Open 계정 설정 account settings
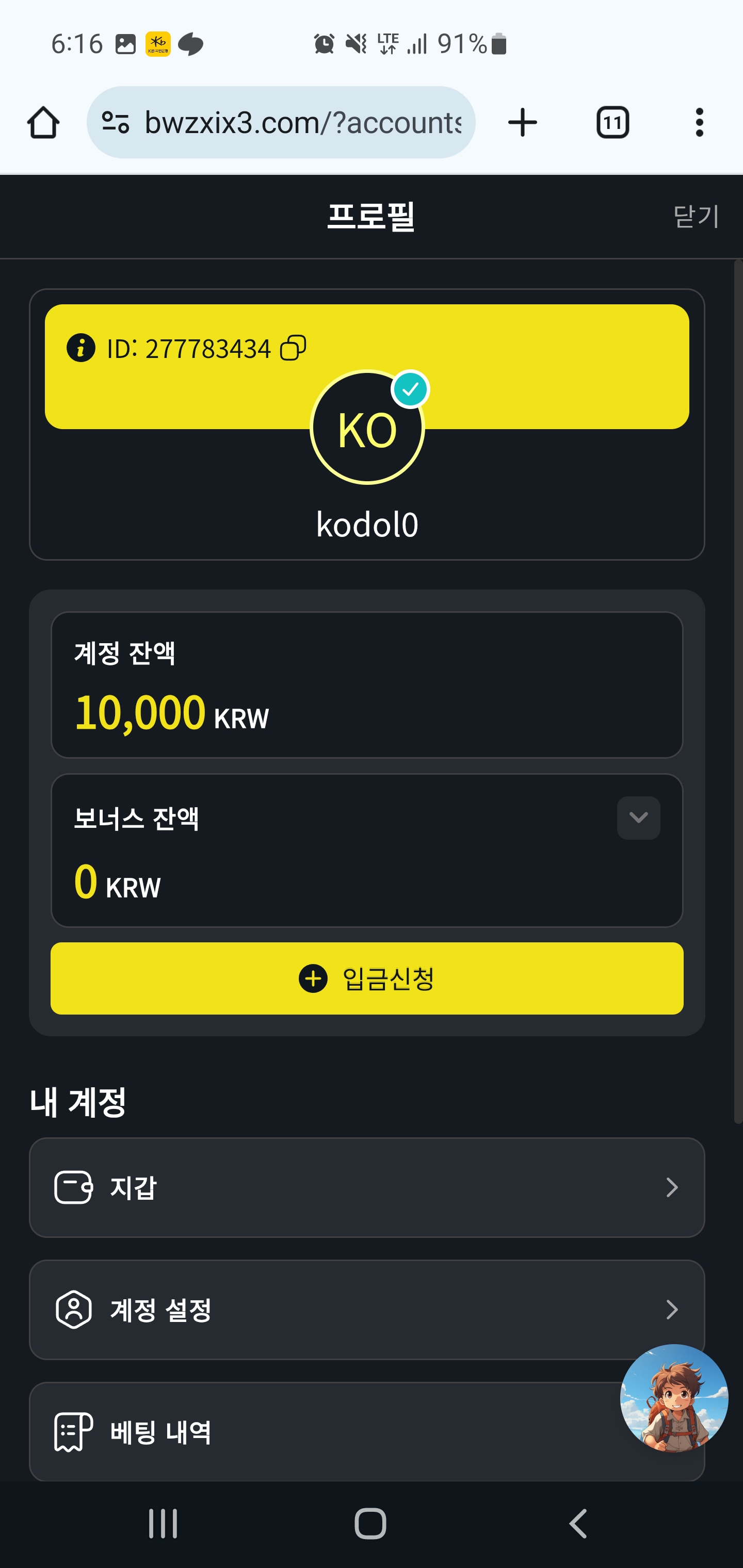This screenshot has width=743, height=1568. [367, 1309]
